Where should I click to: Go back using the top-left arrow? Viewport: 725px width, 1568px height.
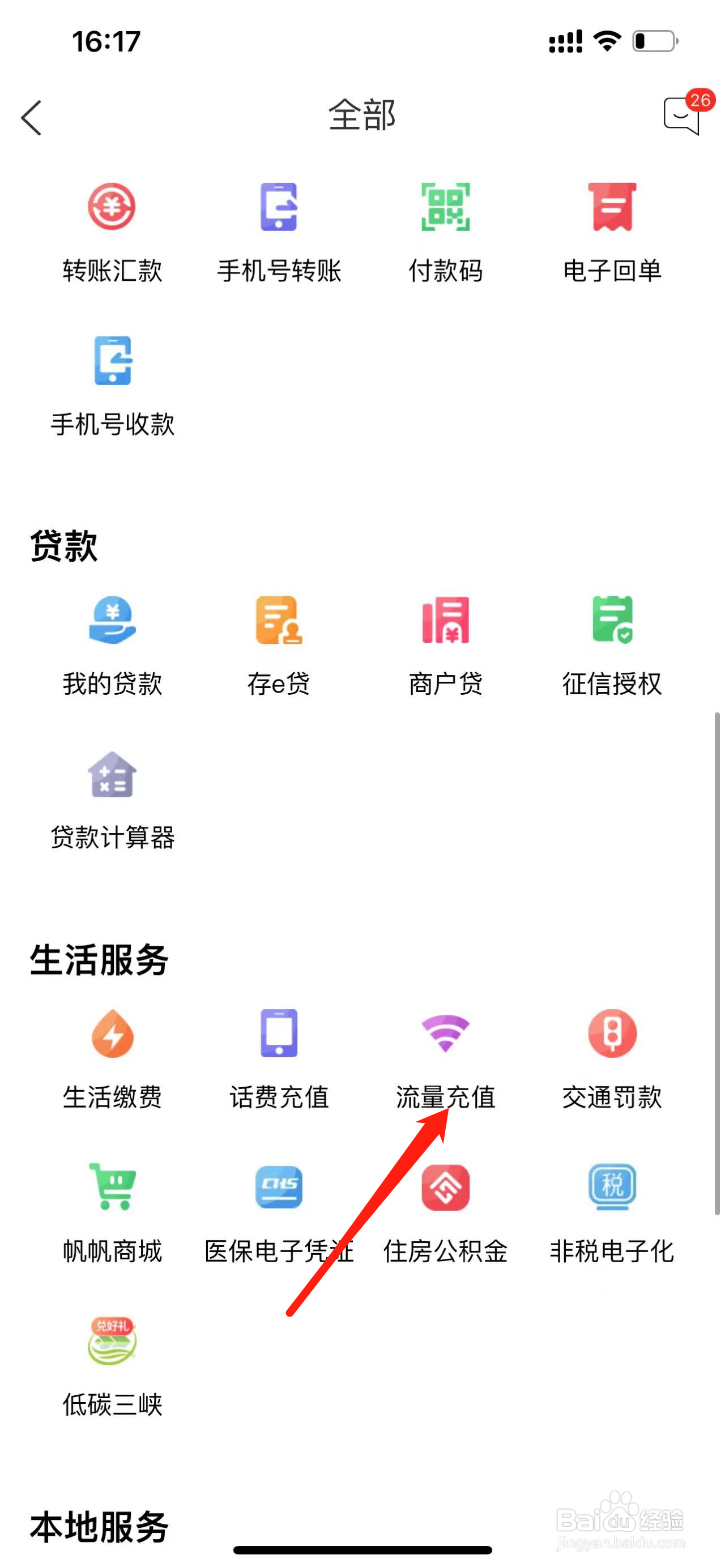pyautogui.click(x=31, y=117)
